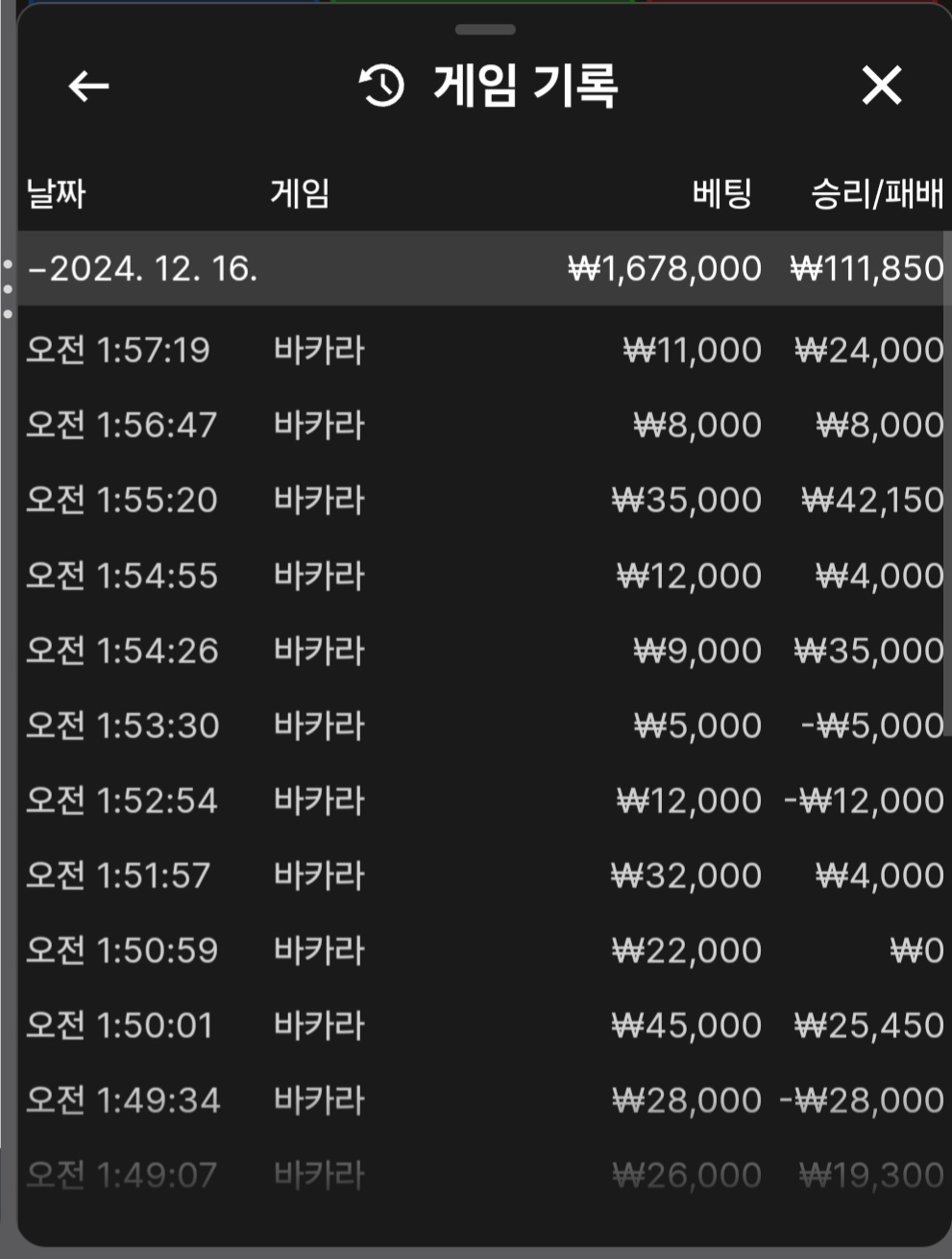Image resolution: width=952 pixels, height=1259 pixels.
Task: Tap the 오전 1:54:26 바카라 row
Action: [480, 651]
